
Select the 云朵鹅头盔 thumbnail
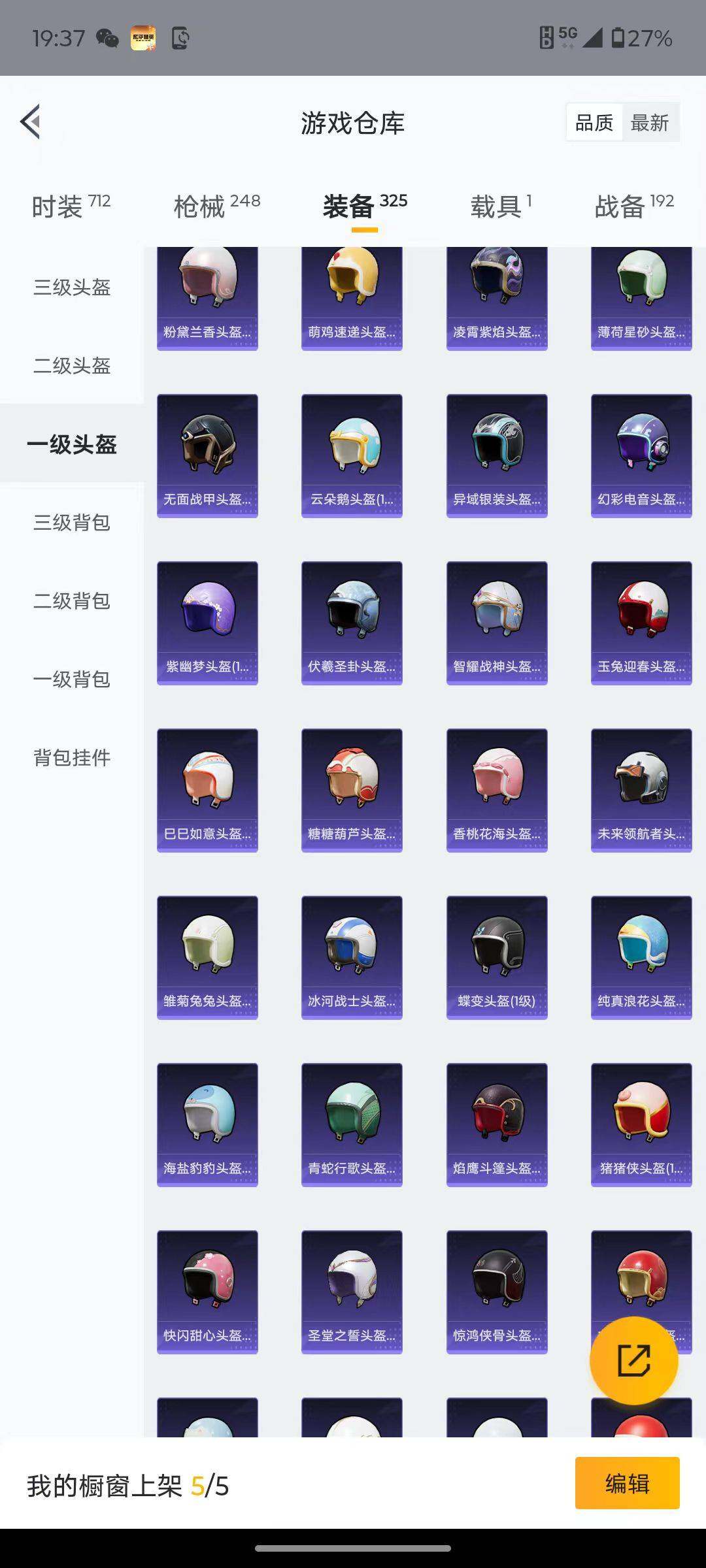coord(352,454)
